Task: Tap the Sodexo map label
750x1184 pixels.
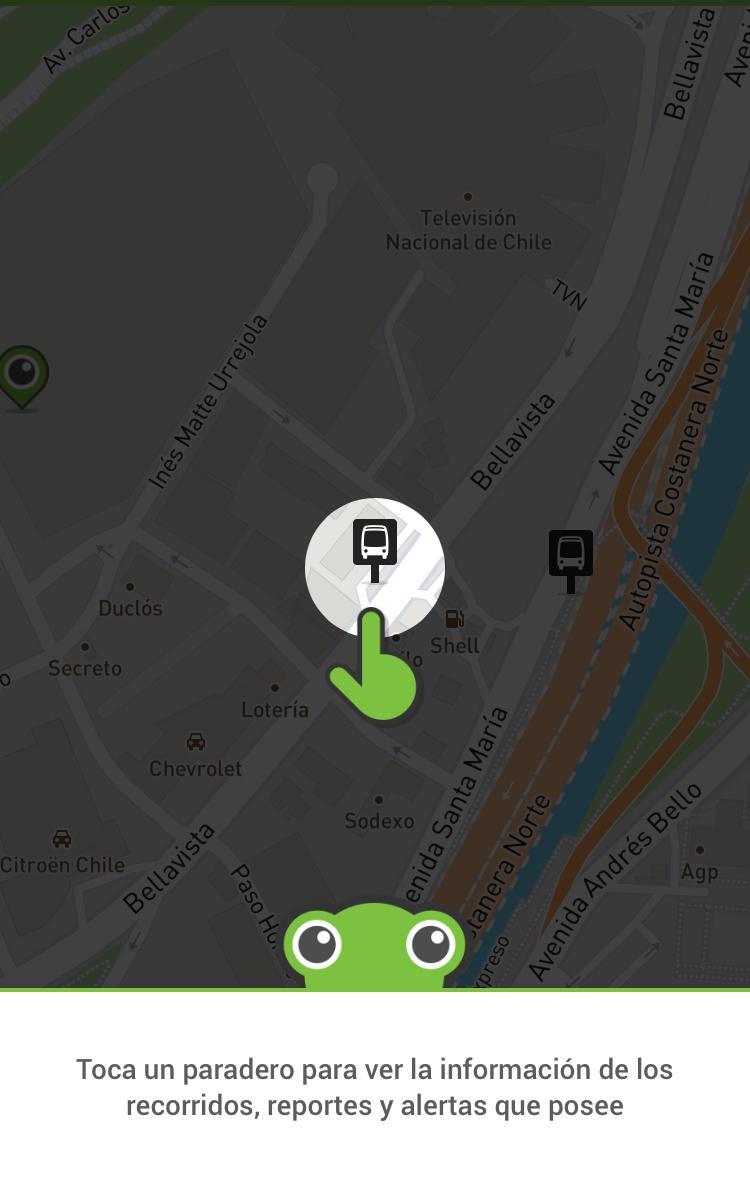Action: (x=378, y=821)
